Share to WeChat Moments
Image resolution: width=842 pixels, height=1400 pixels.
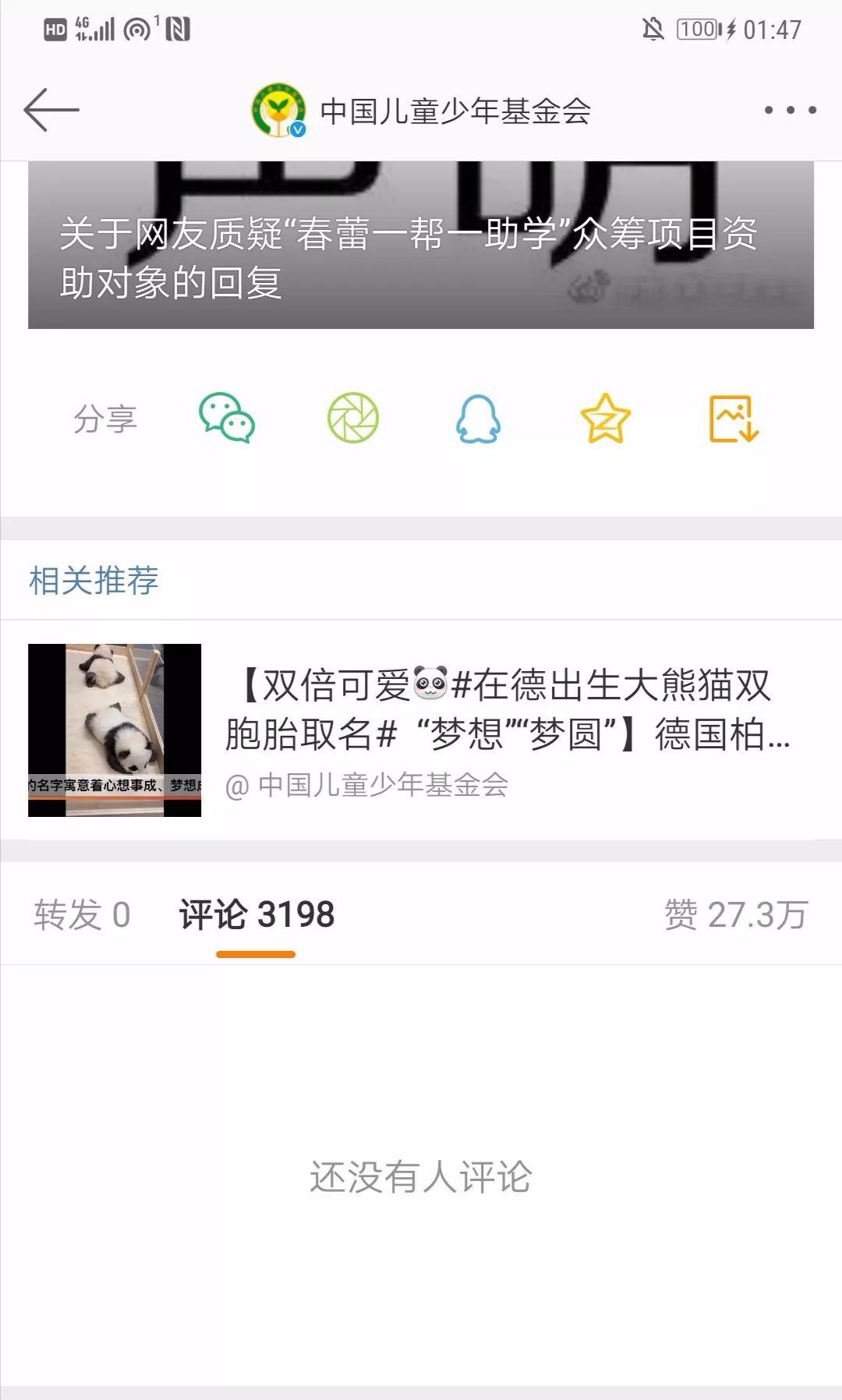[x=352, y=419]
